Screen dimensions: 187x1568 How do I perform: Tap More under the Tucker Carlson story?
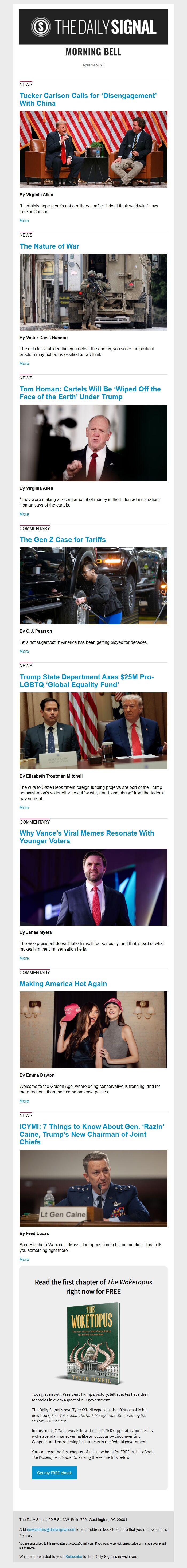(24, 221)
